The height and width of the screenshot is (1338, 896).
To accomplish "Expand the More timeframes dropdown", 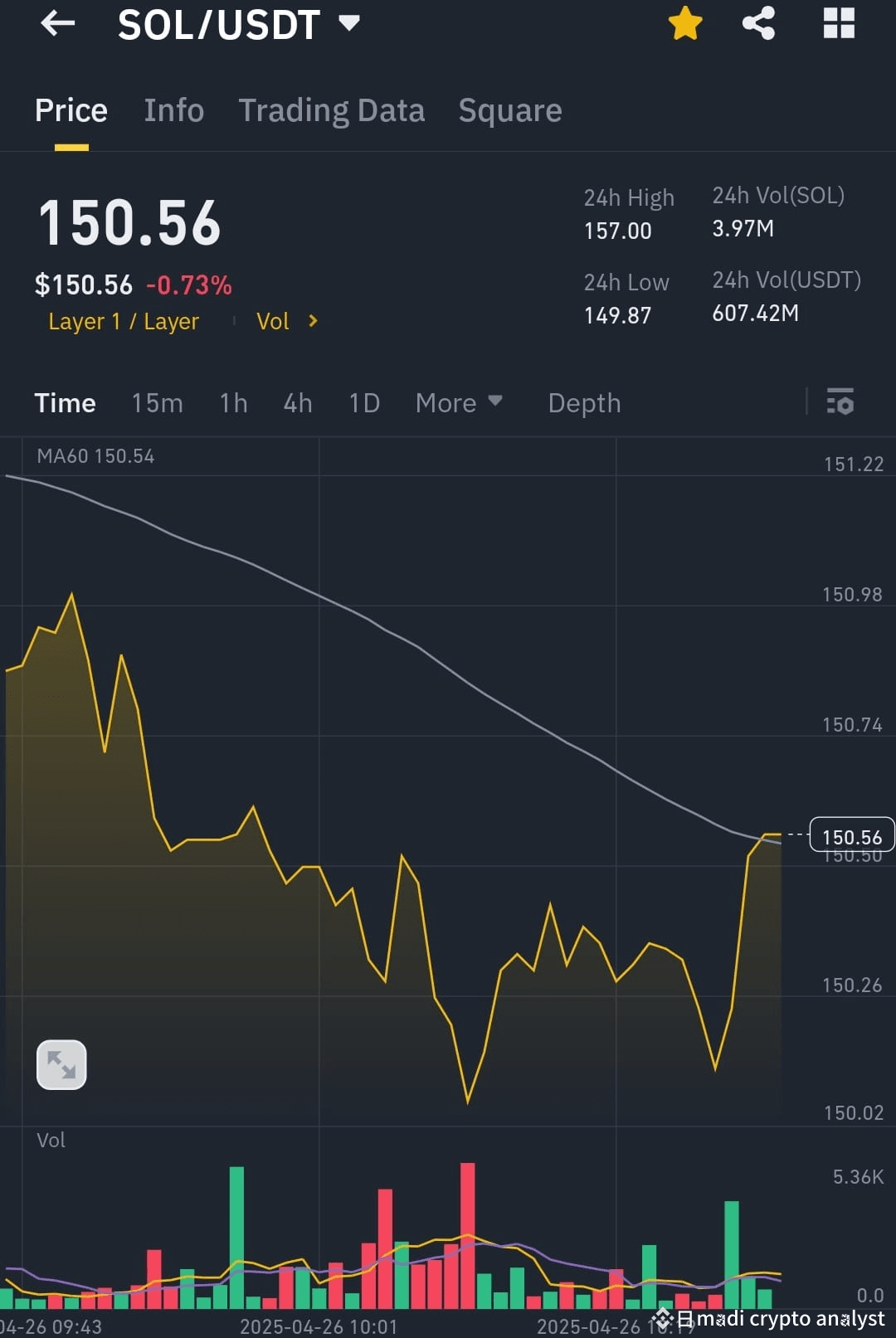I will click(459, 402).
